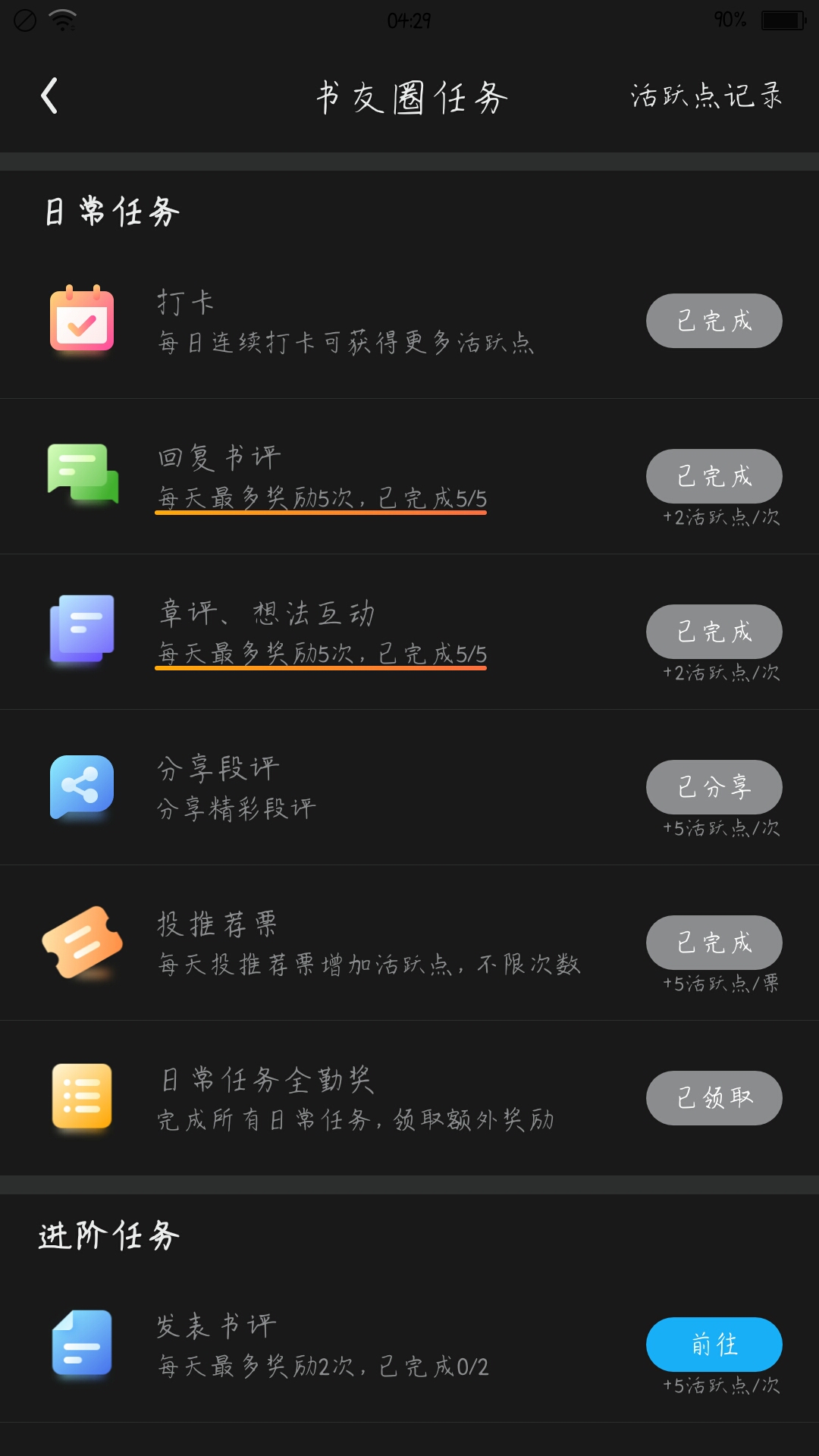Screen dimensions: 819x1456
Task: Tap 已完成 button beside 投推荐票
Action: pos(714,943)
